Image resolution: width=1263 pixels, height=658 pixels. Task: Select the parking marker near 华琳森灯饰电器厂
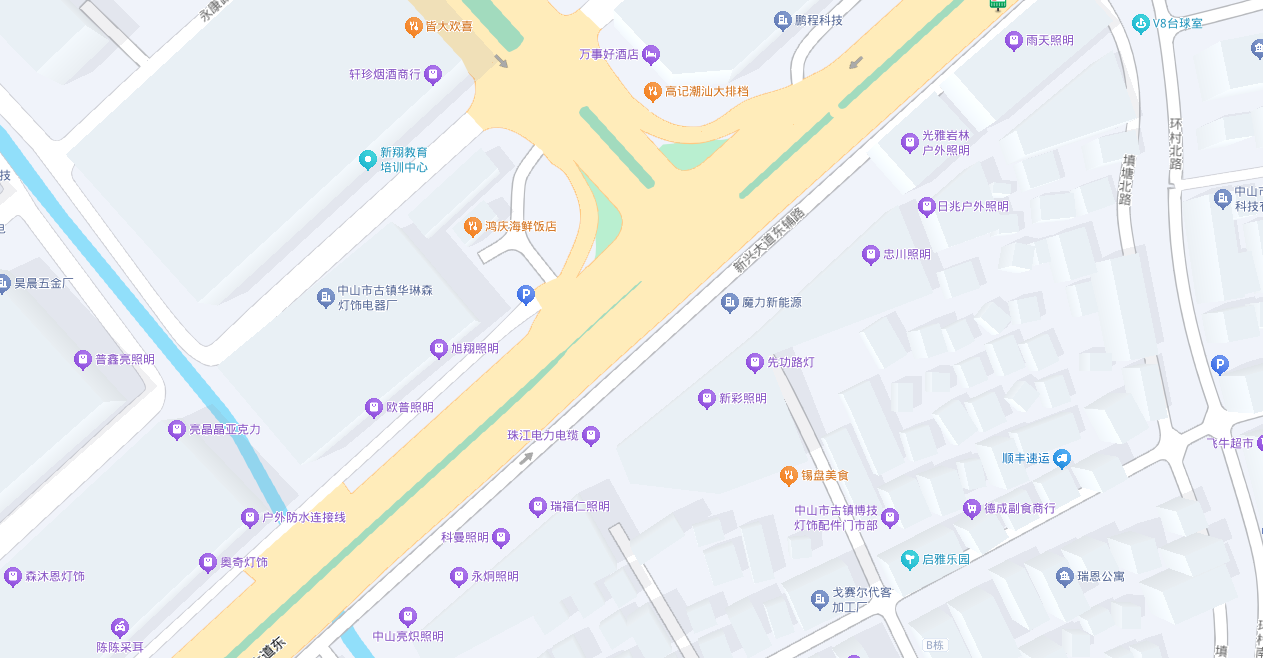point(525,294)
